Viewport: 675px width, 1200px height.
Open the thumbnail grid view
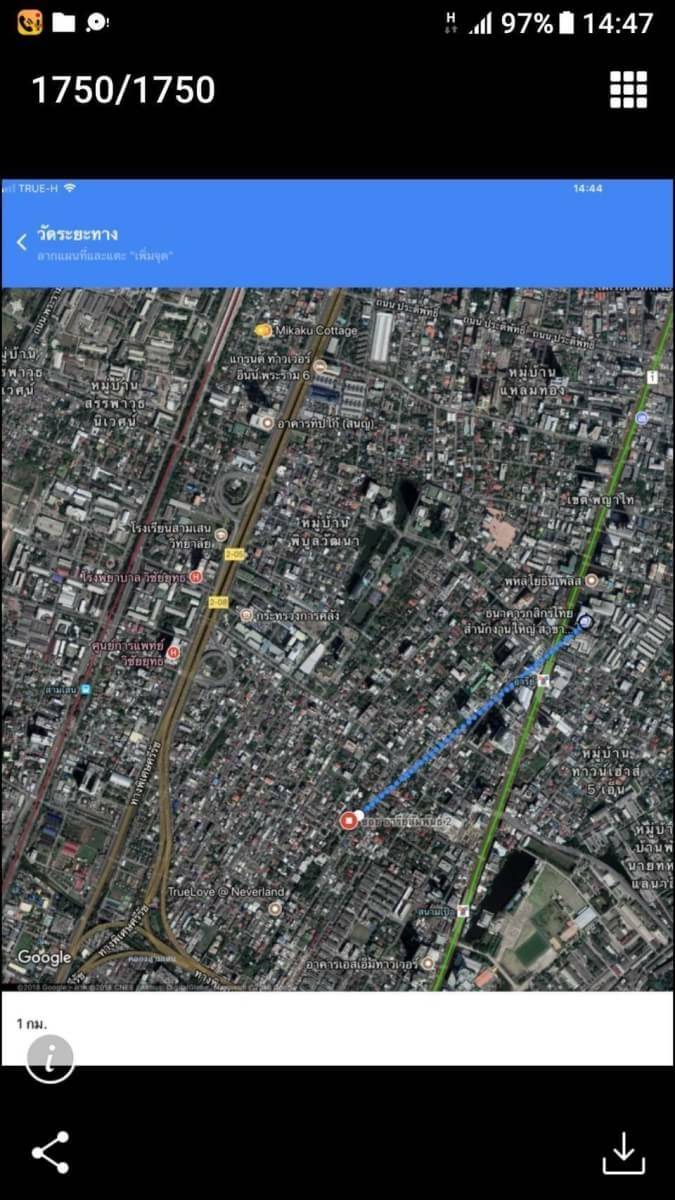pyautogui.click(x=628, y=90)
